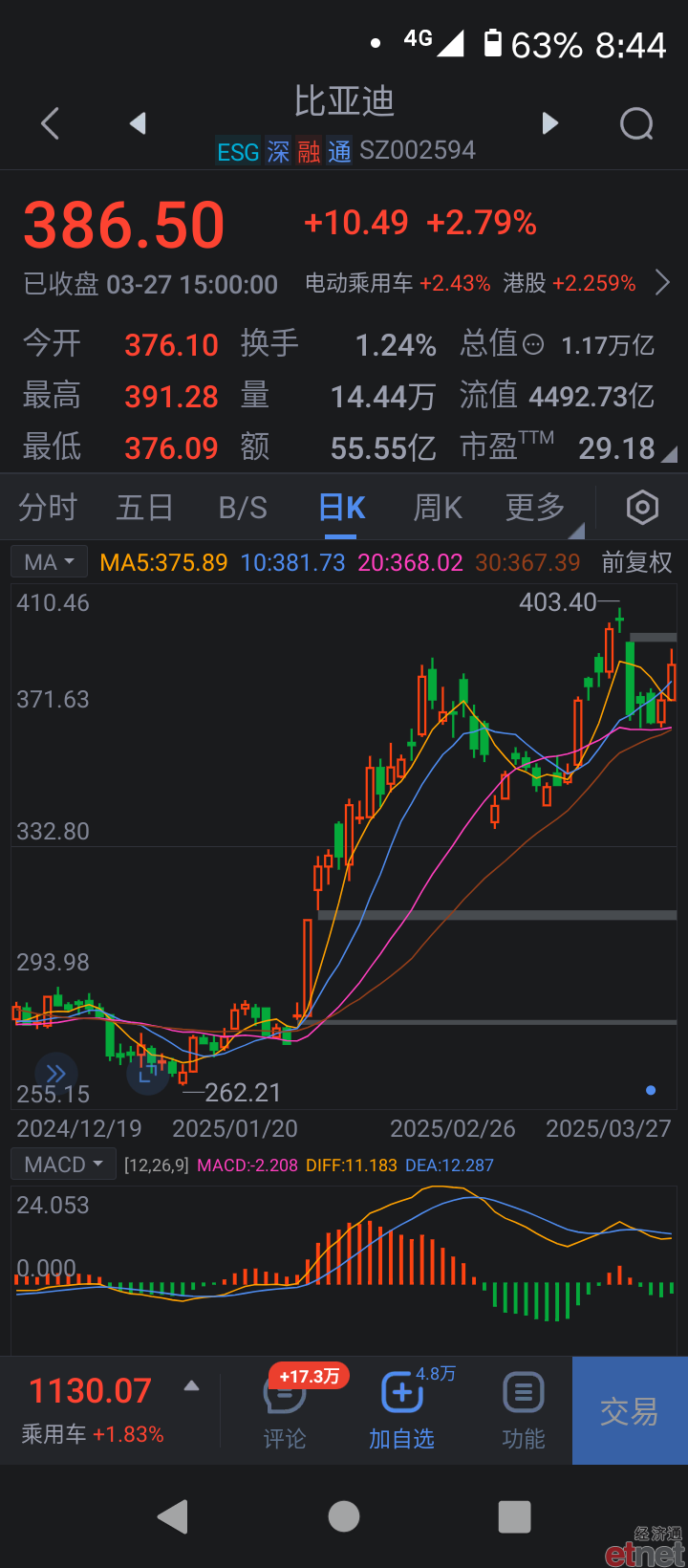The image size is (688, 1568).
Task: Open the B/S tab
Action: tap(243, 508)
